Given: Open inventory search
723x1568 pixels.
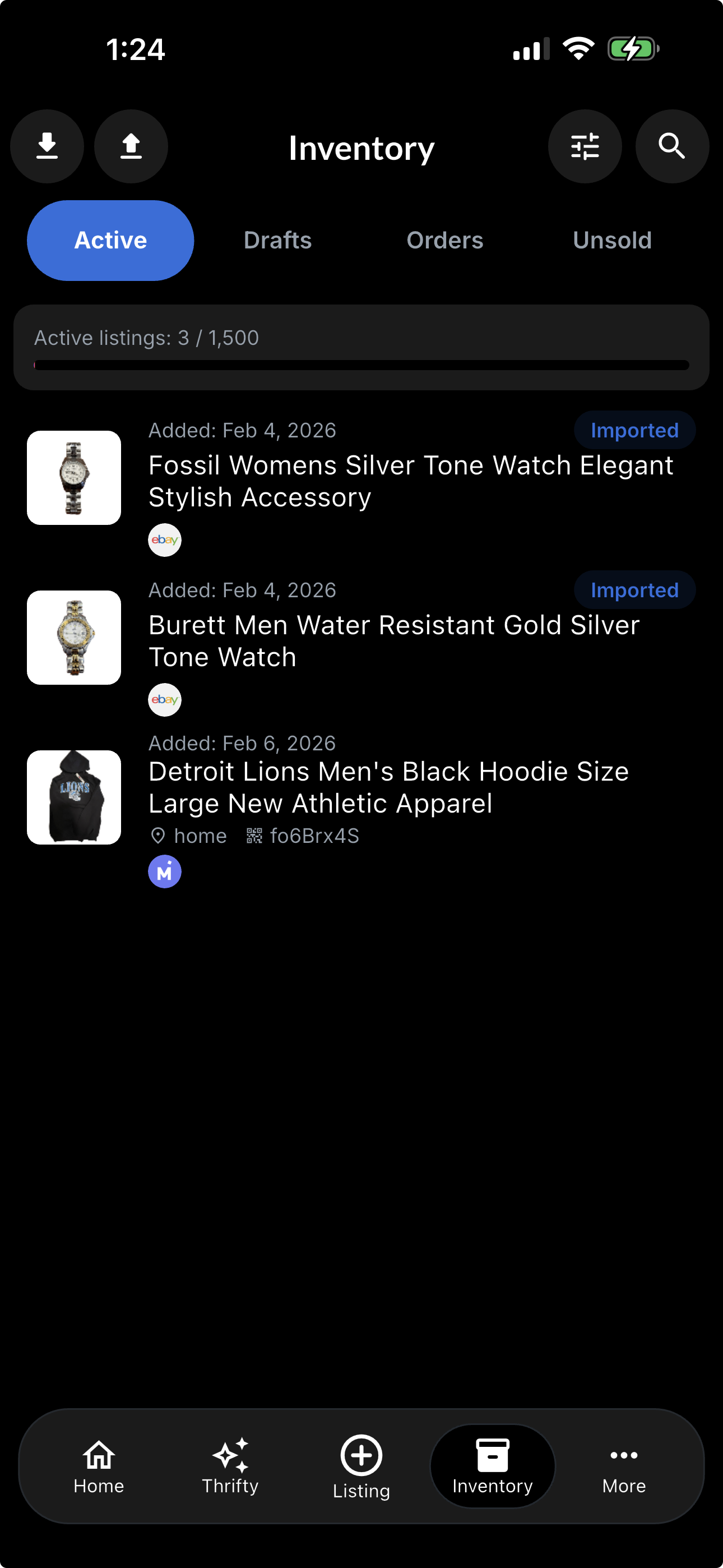Looking at the screenshot, I should (x=672, y=147).
